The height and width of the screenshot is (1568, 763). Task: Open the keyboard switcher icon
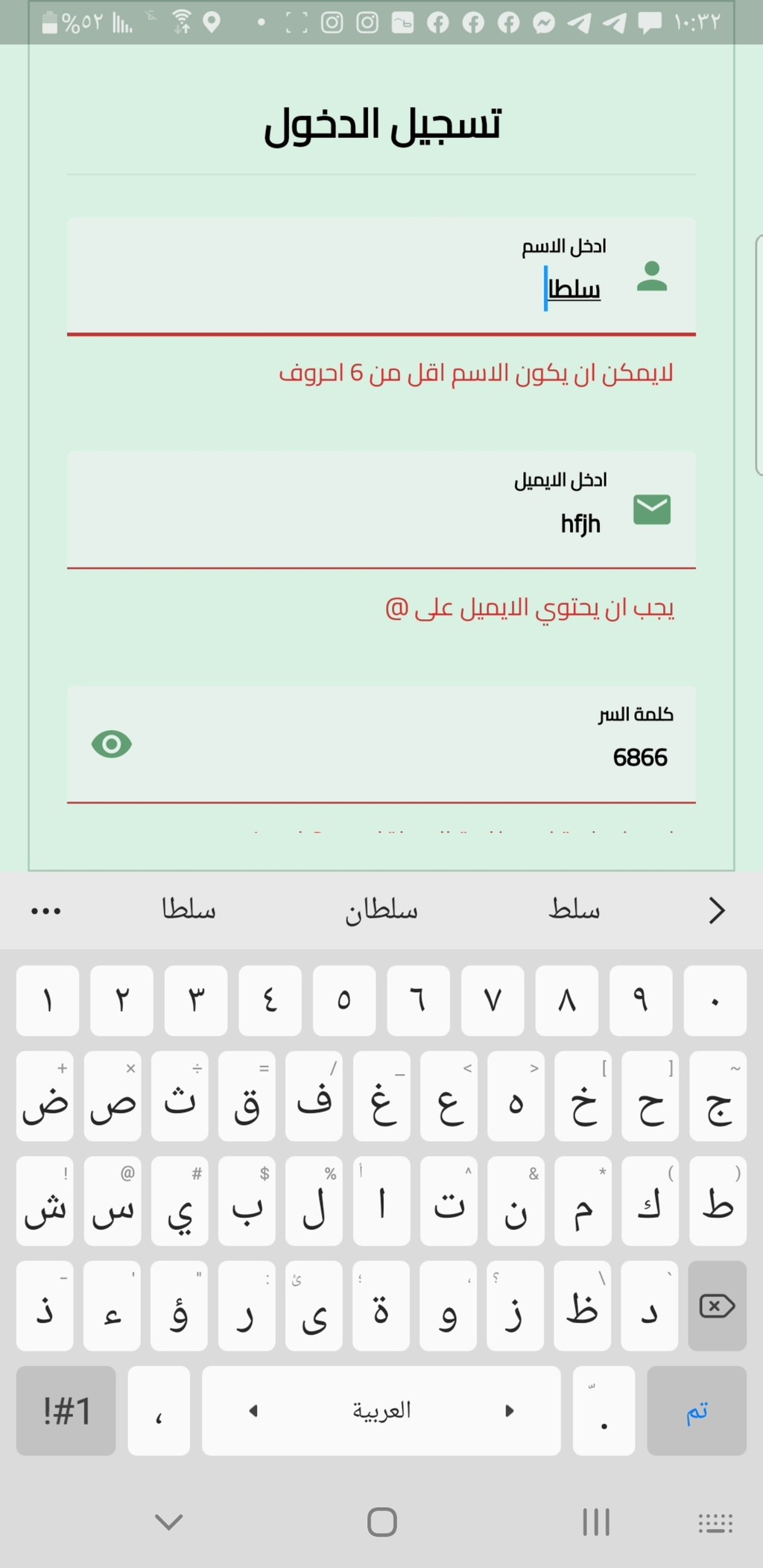[715, 1523]
